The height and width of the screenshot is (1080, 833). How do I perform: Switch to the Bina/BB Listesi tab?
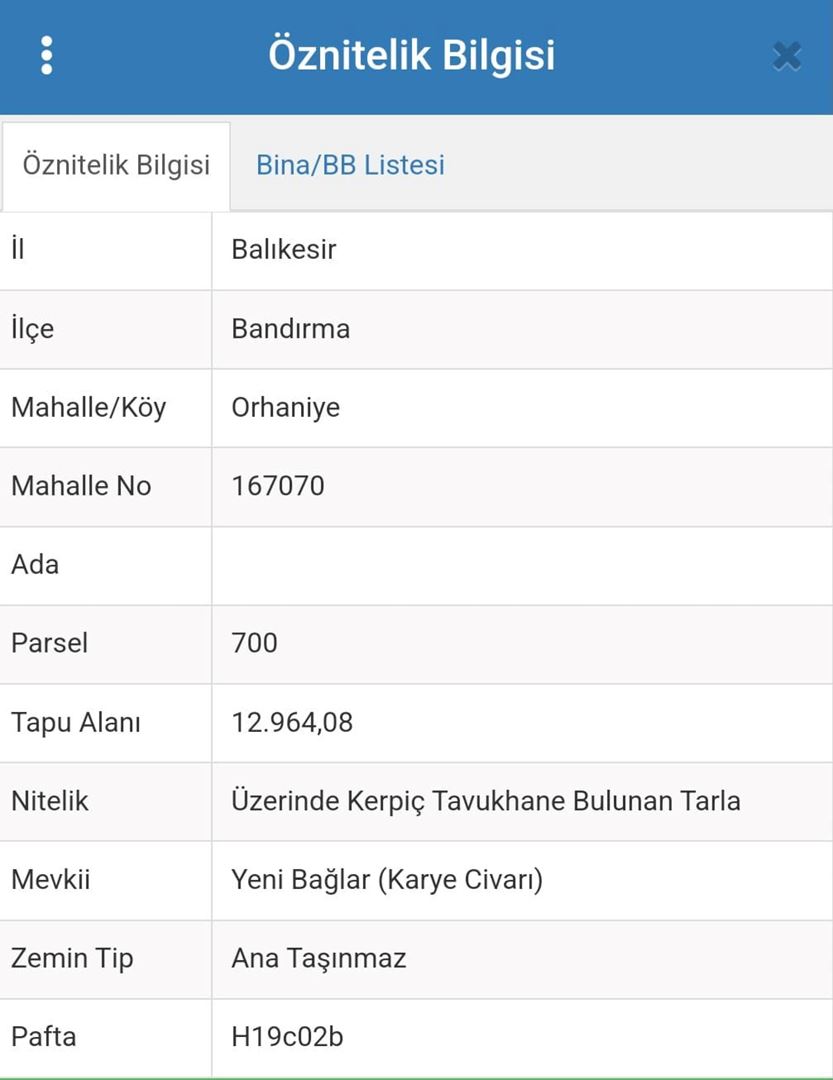click(350, 165)
